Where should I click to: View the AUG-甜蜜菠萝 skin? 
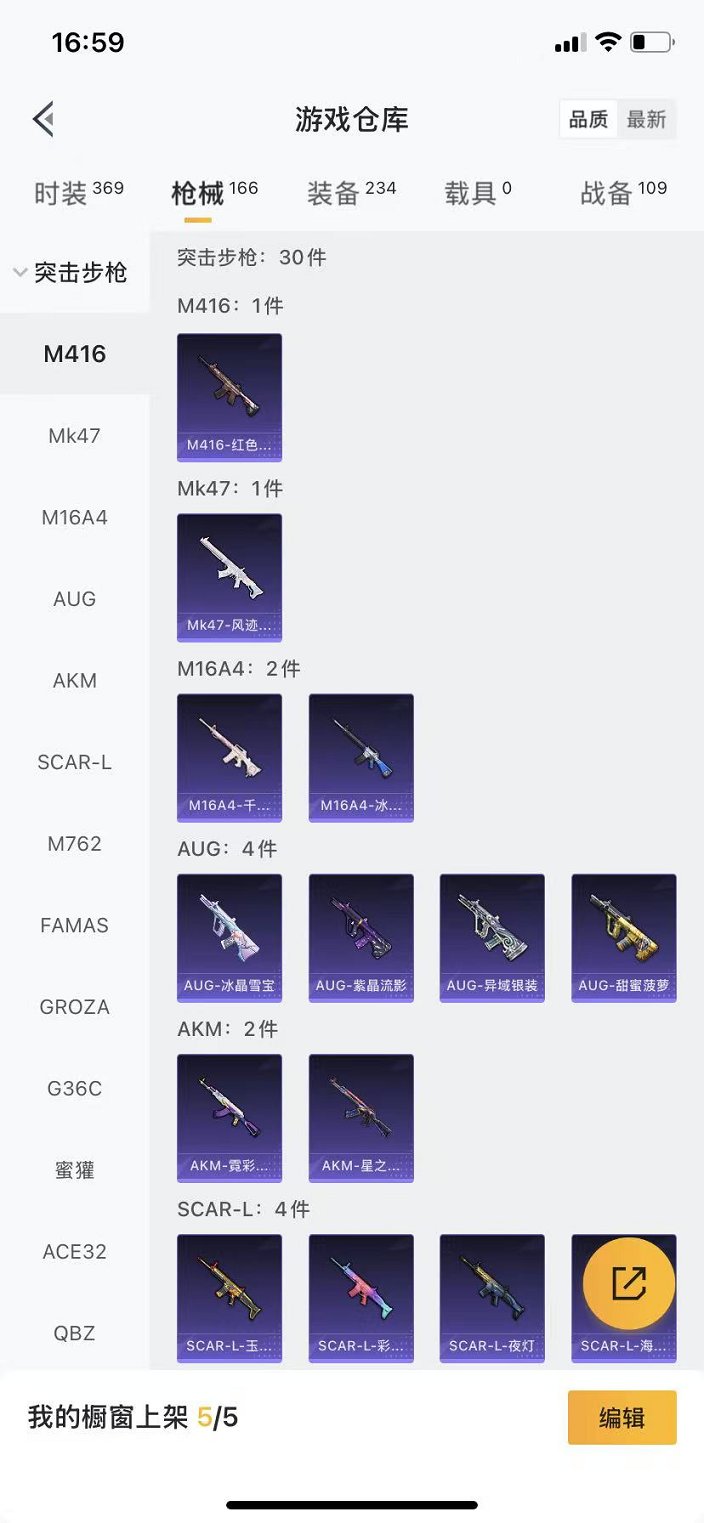point(623,937)
